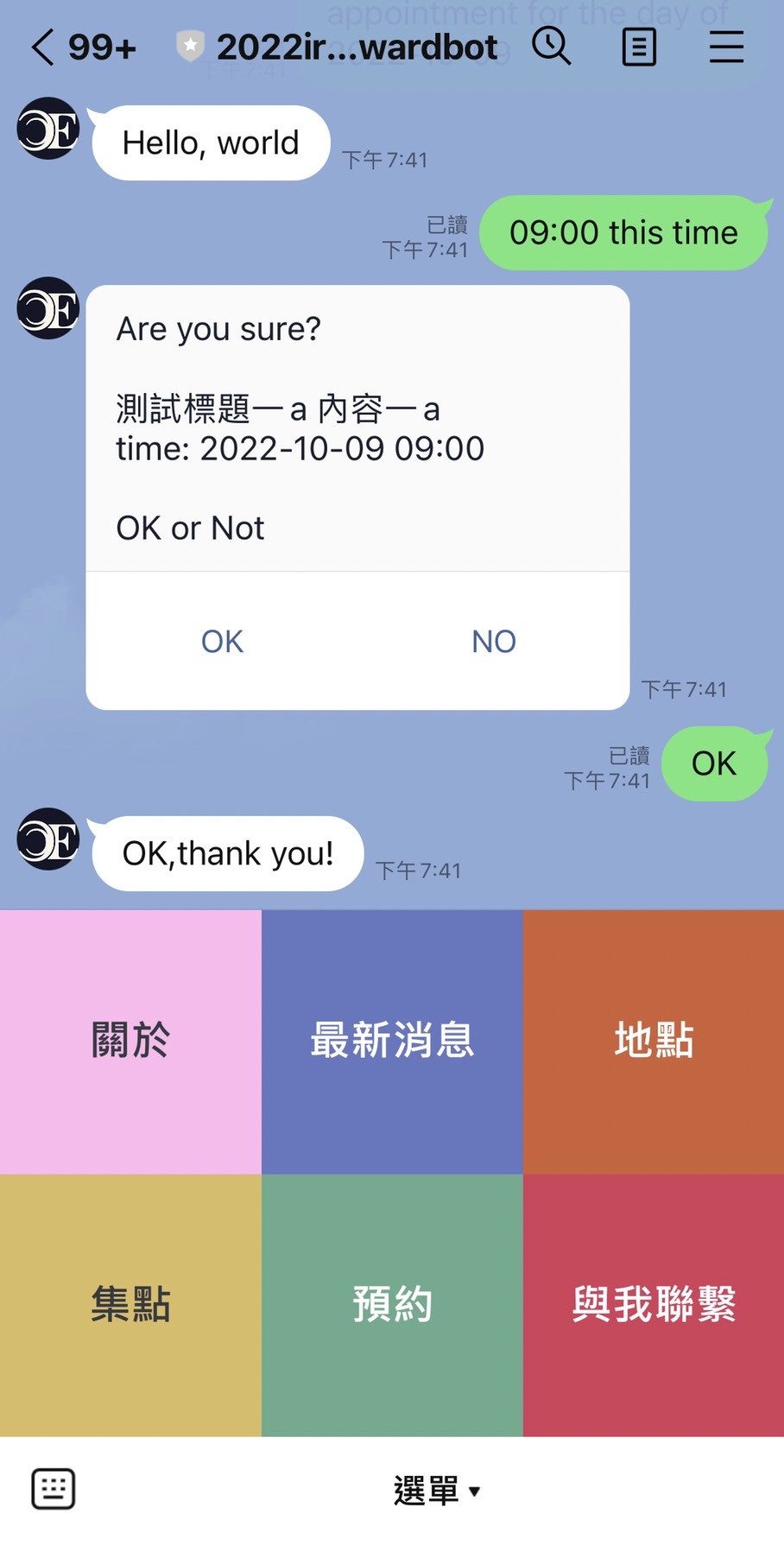Select 與我聯繫 to contact

pos(654,1304)
